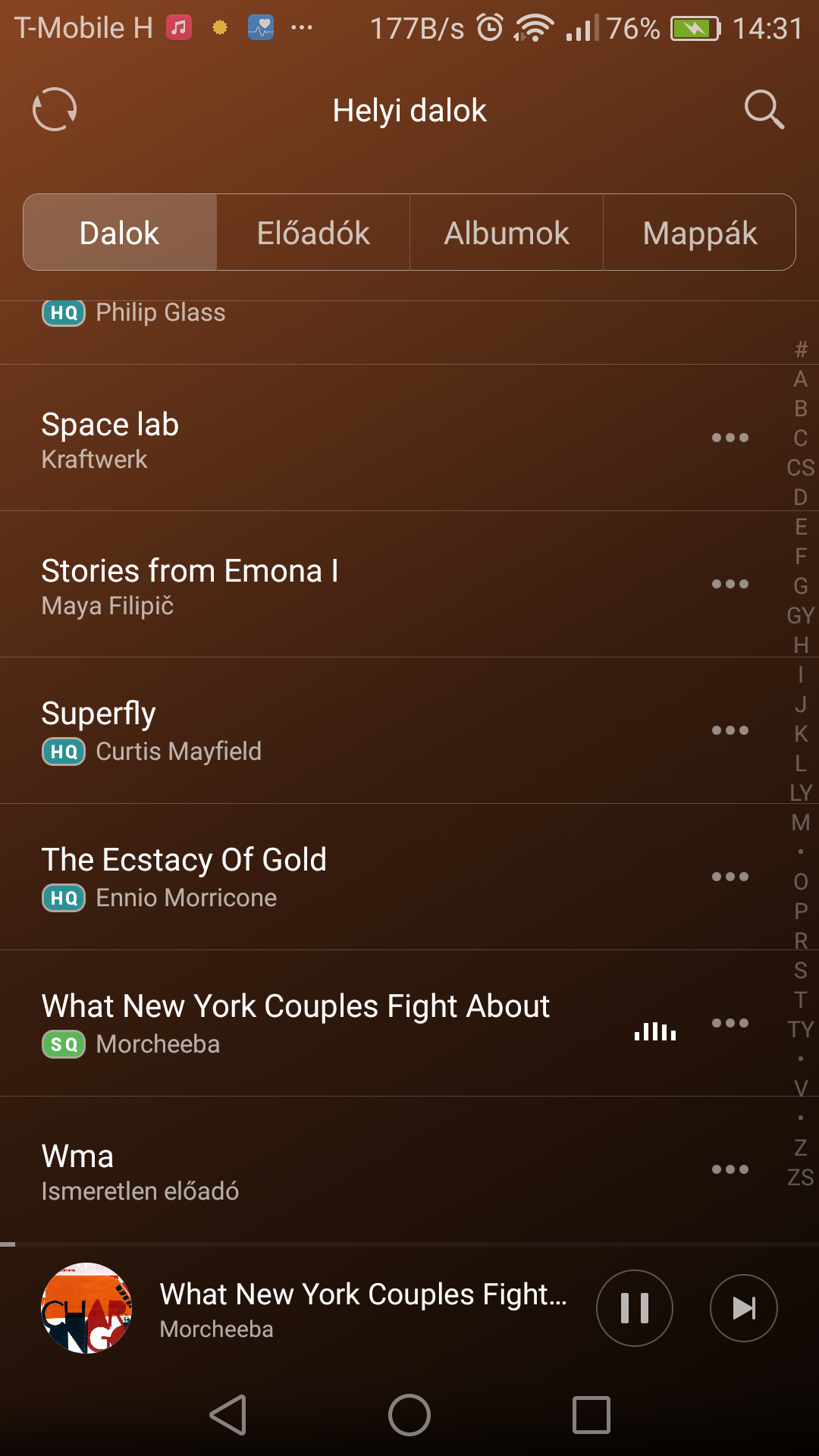Go back with the system back button
819x1456 pixels.
click(x=228, y=1415)
